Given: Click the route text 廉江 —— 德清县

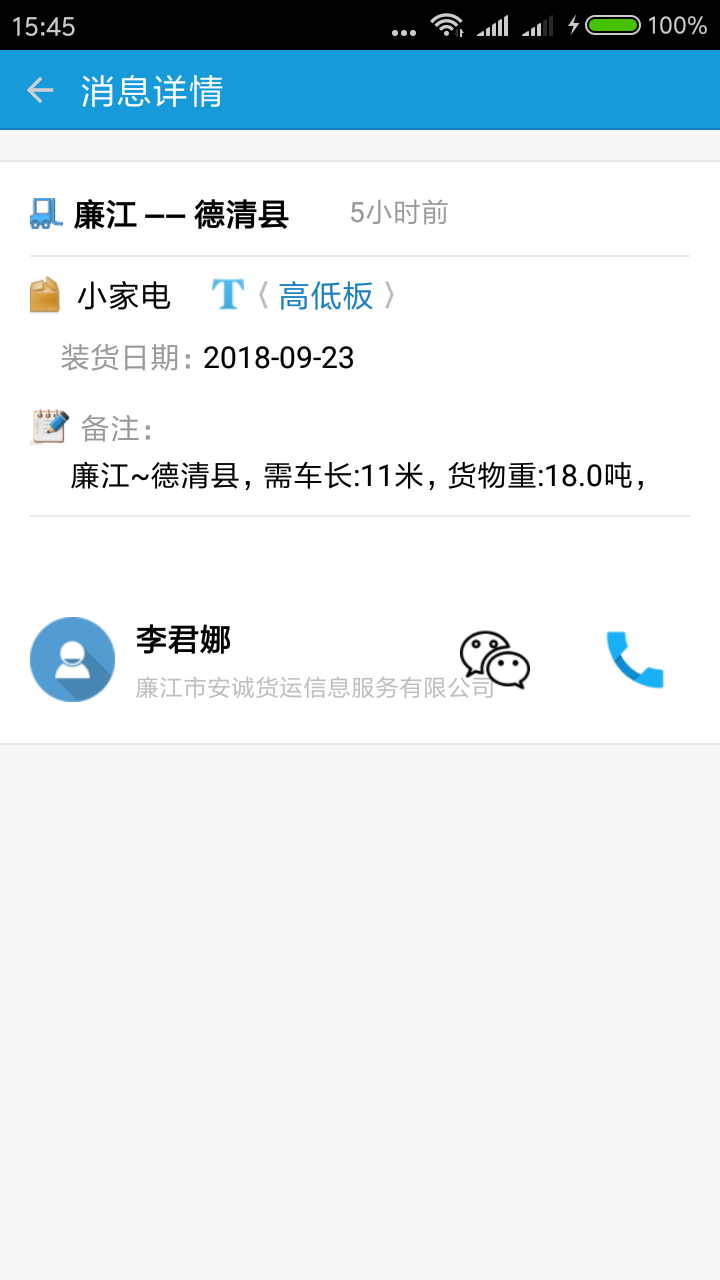Looking at the screenshot, I should (180, 214).
